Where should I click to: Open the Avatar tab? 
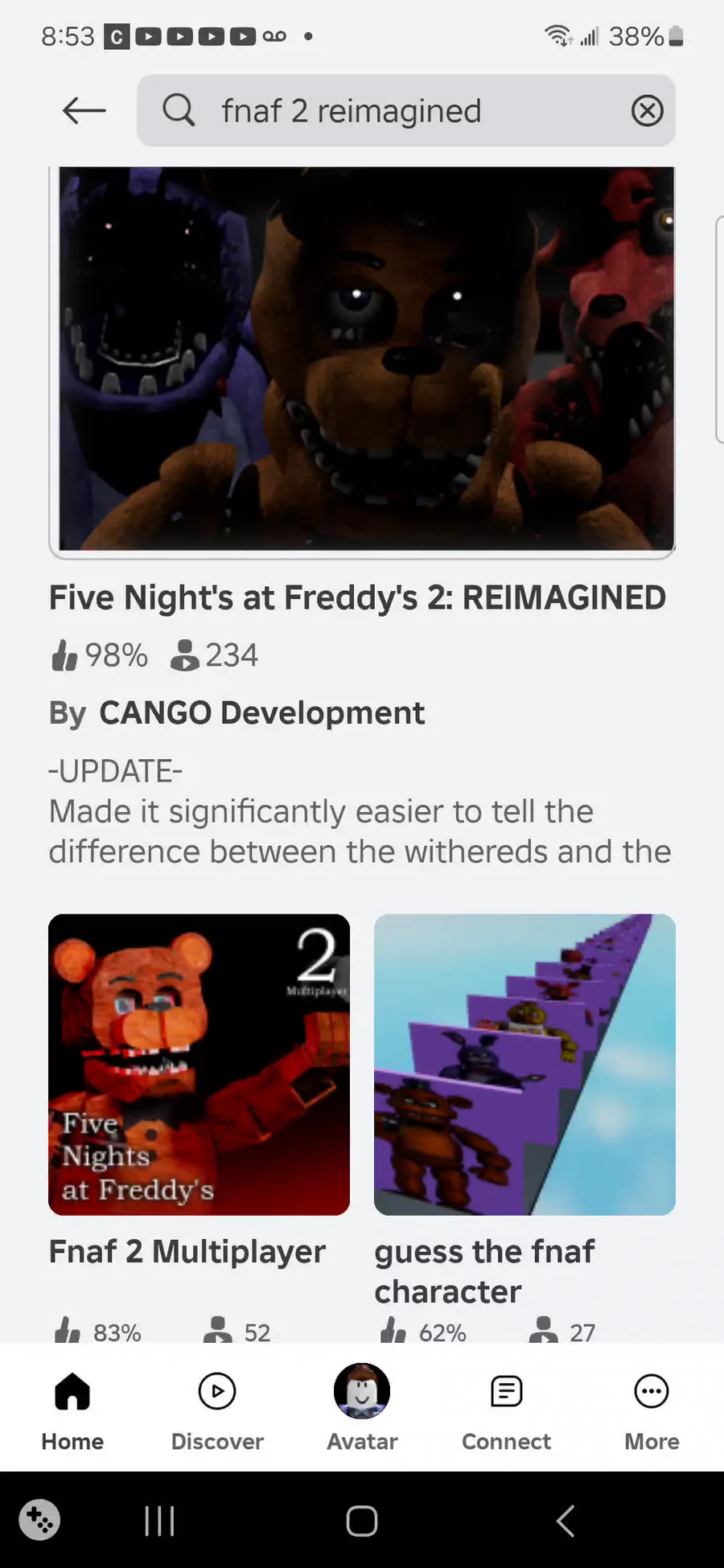click(362, 1407)
